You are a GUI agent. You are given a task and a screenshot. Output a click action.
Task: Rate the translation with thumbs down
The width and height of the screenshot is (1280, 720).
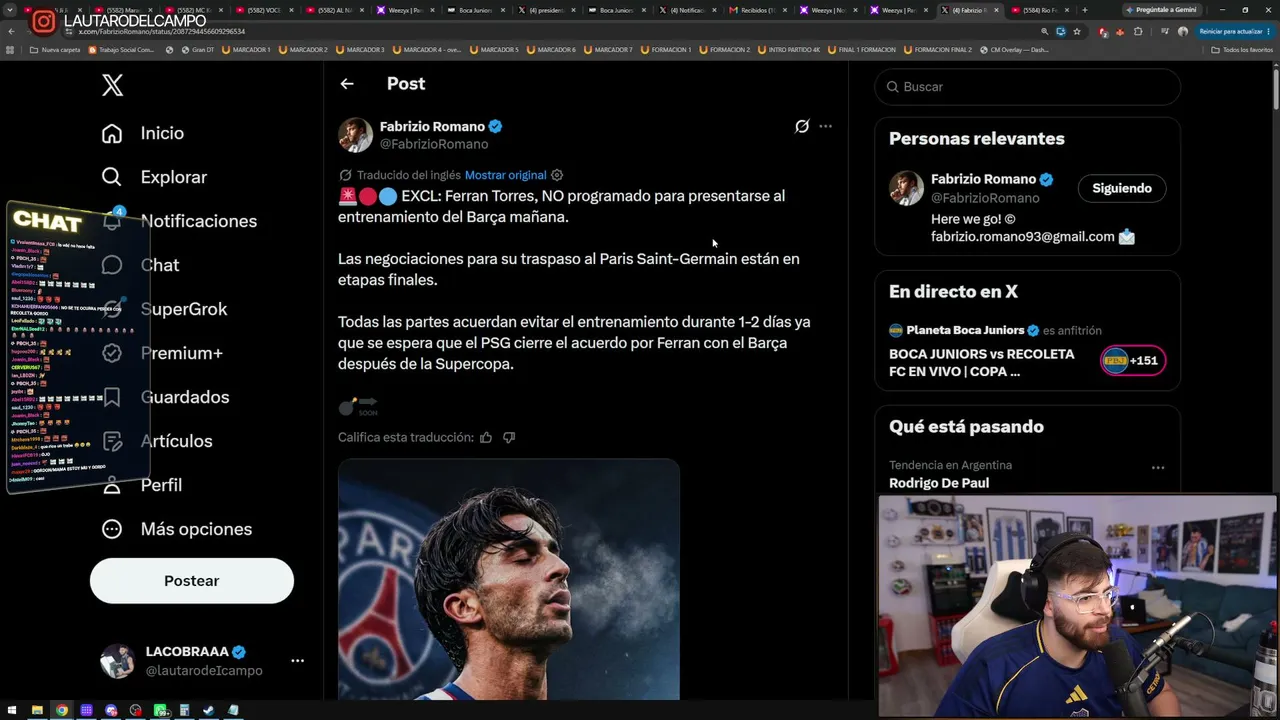pyautogui.click(x=509, y=437)
